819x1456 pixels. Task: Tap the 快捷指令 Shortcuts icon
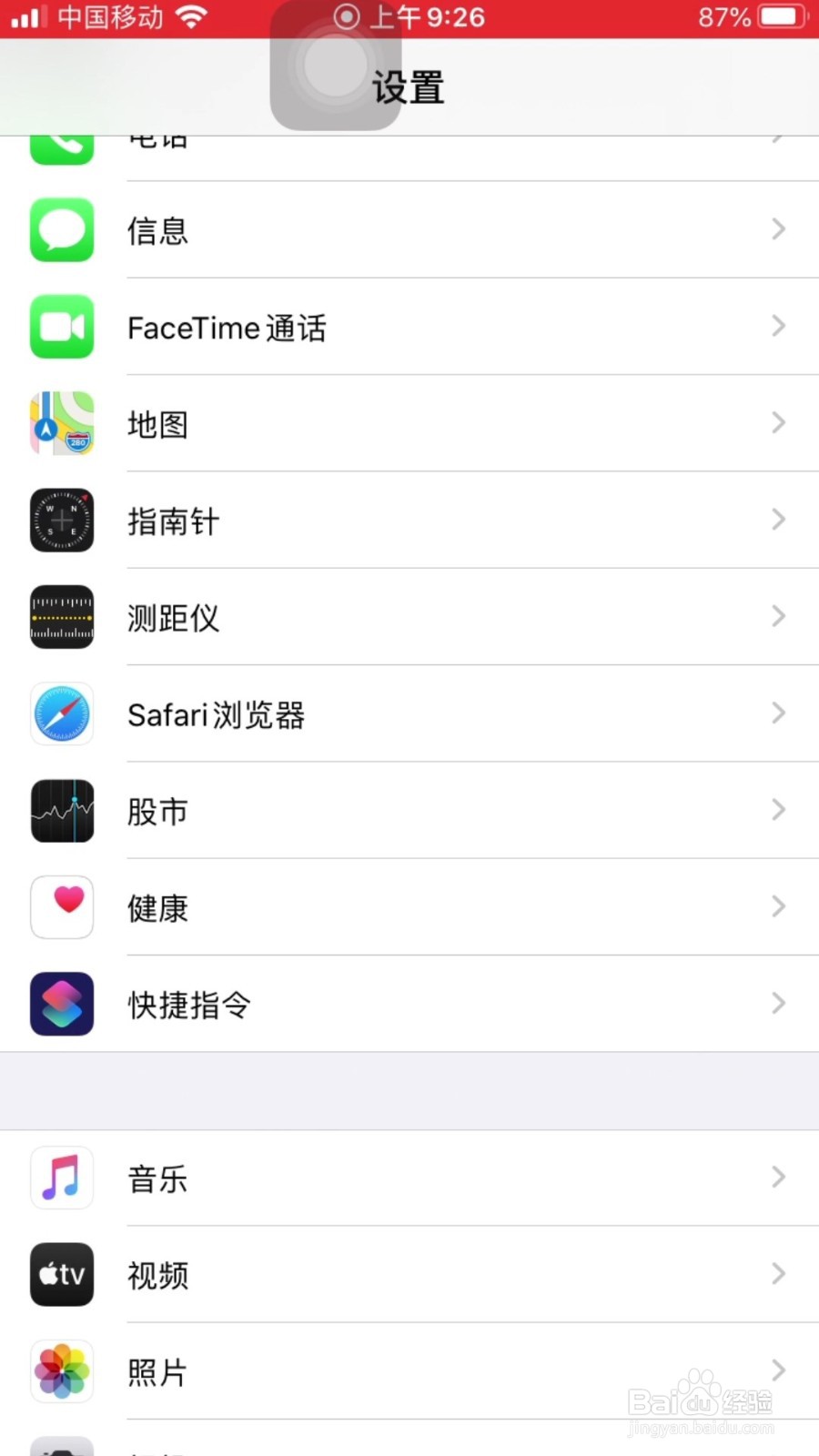(x=61, y=1004)
